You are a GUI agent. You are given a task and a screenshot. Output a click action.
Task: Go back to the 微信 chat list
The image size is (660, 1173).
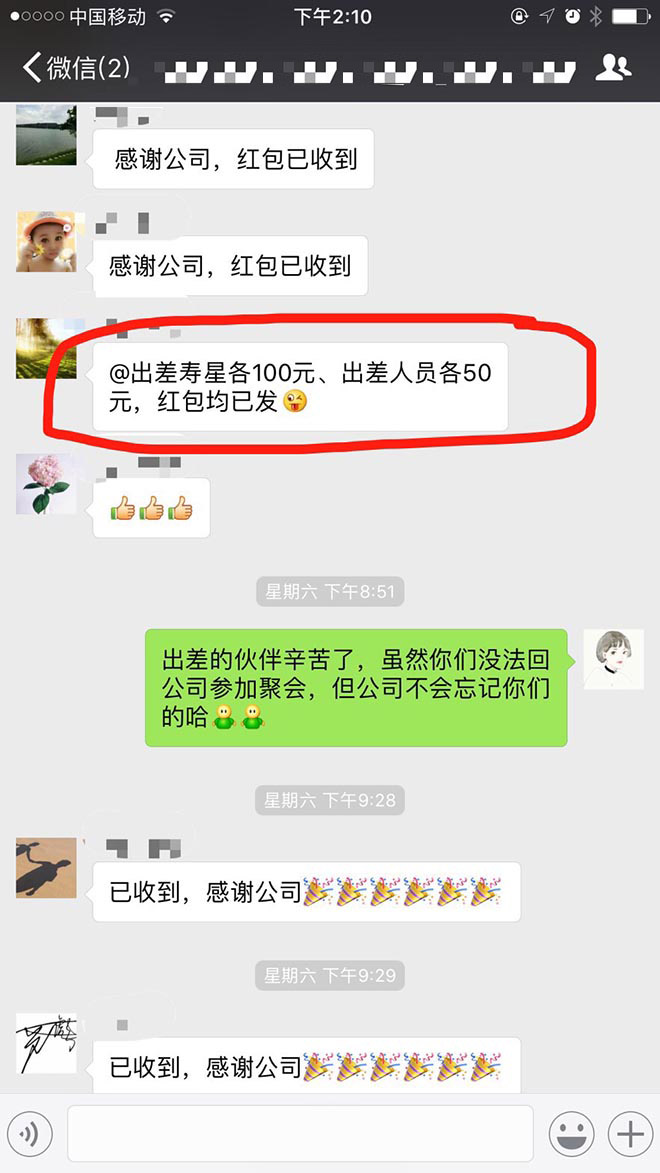(x=76, y=67)
